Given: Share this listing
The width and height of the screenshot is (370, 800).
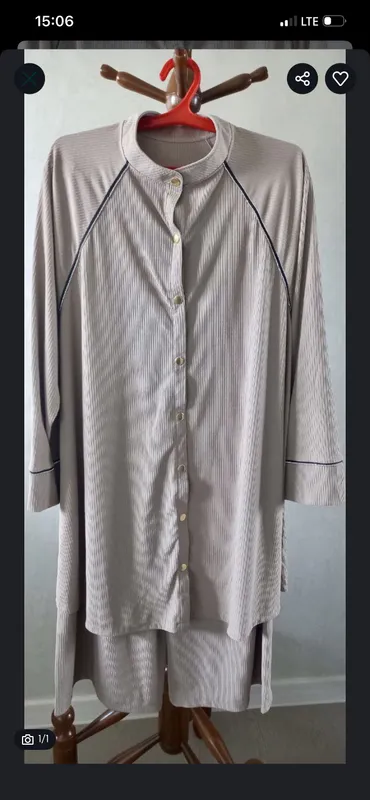Looking at the screenshot, I should click(x=302, y=79).
